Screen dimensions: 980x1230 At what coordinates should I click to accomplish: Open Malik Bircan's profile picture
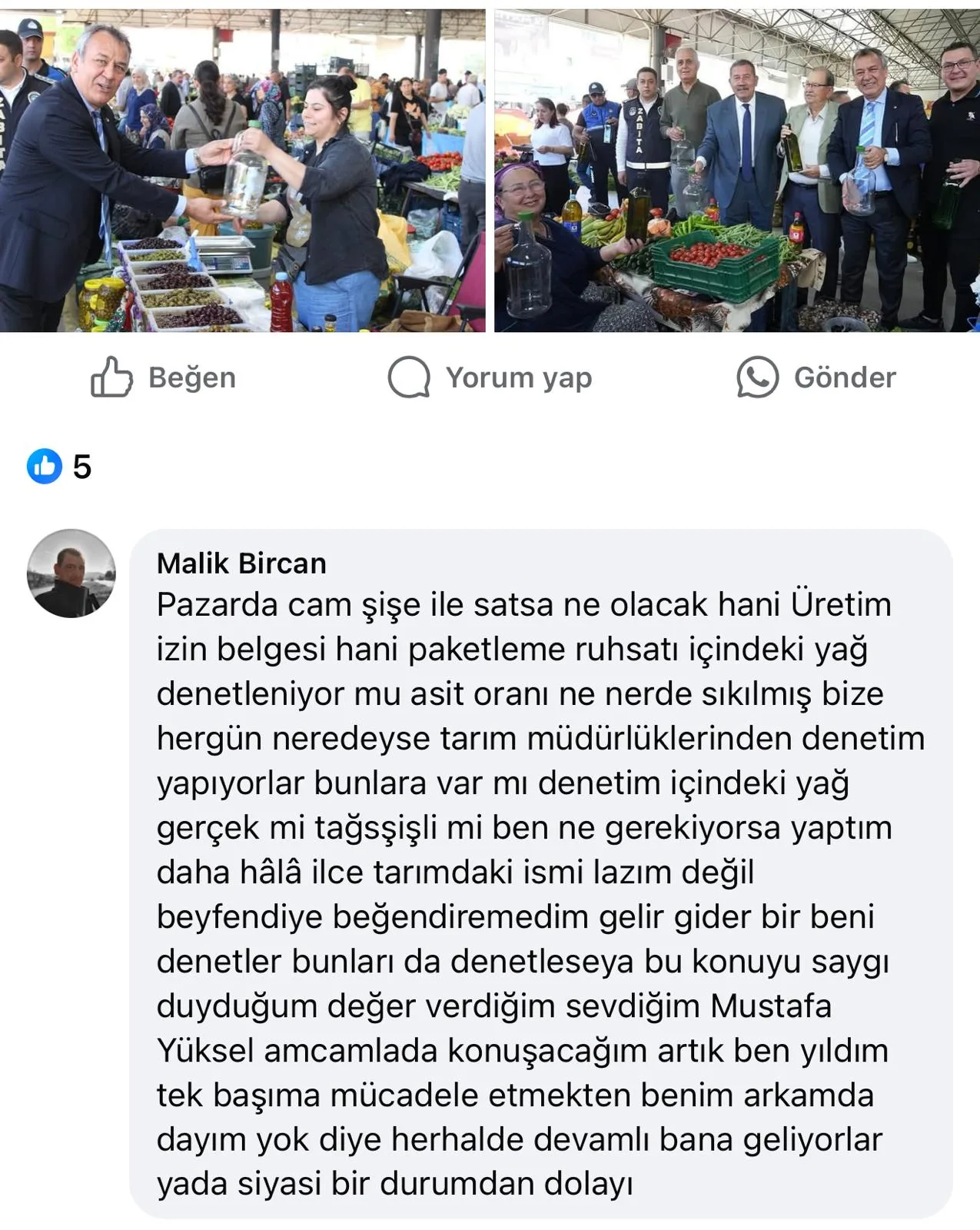(x=71, y=573)
